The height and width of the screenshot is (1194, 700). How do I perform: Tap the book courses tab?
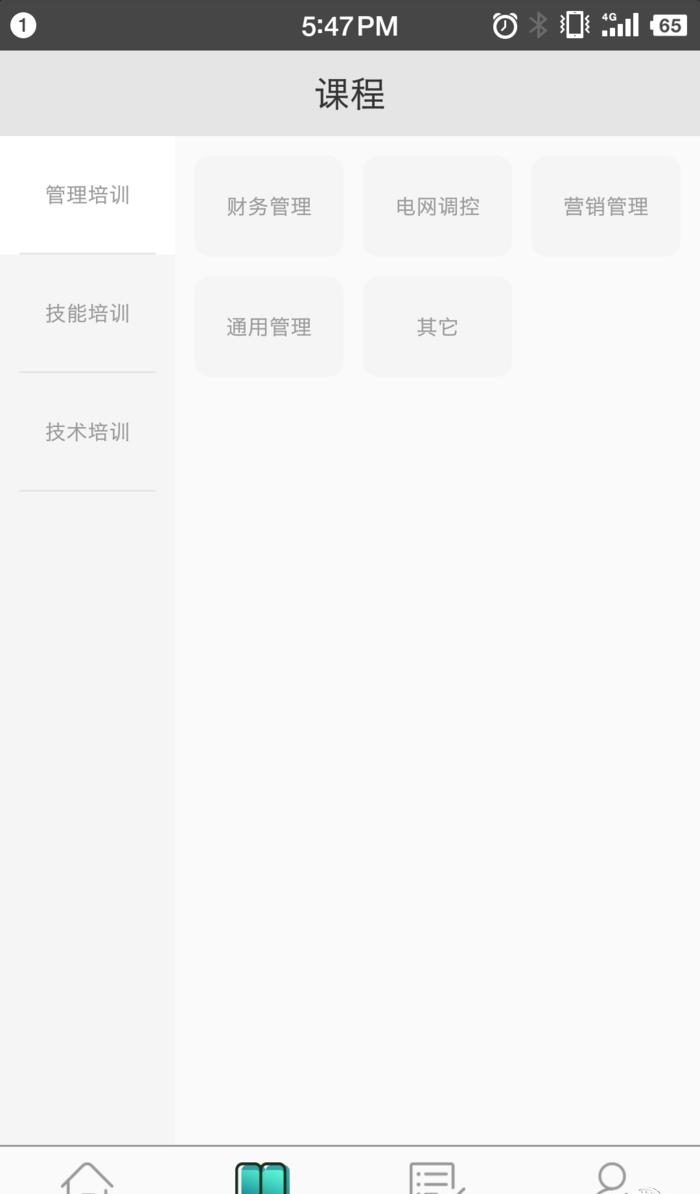[262, 1177]
